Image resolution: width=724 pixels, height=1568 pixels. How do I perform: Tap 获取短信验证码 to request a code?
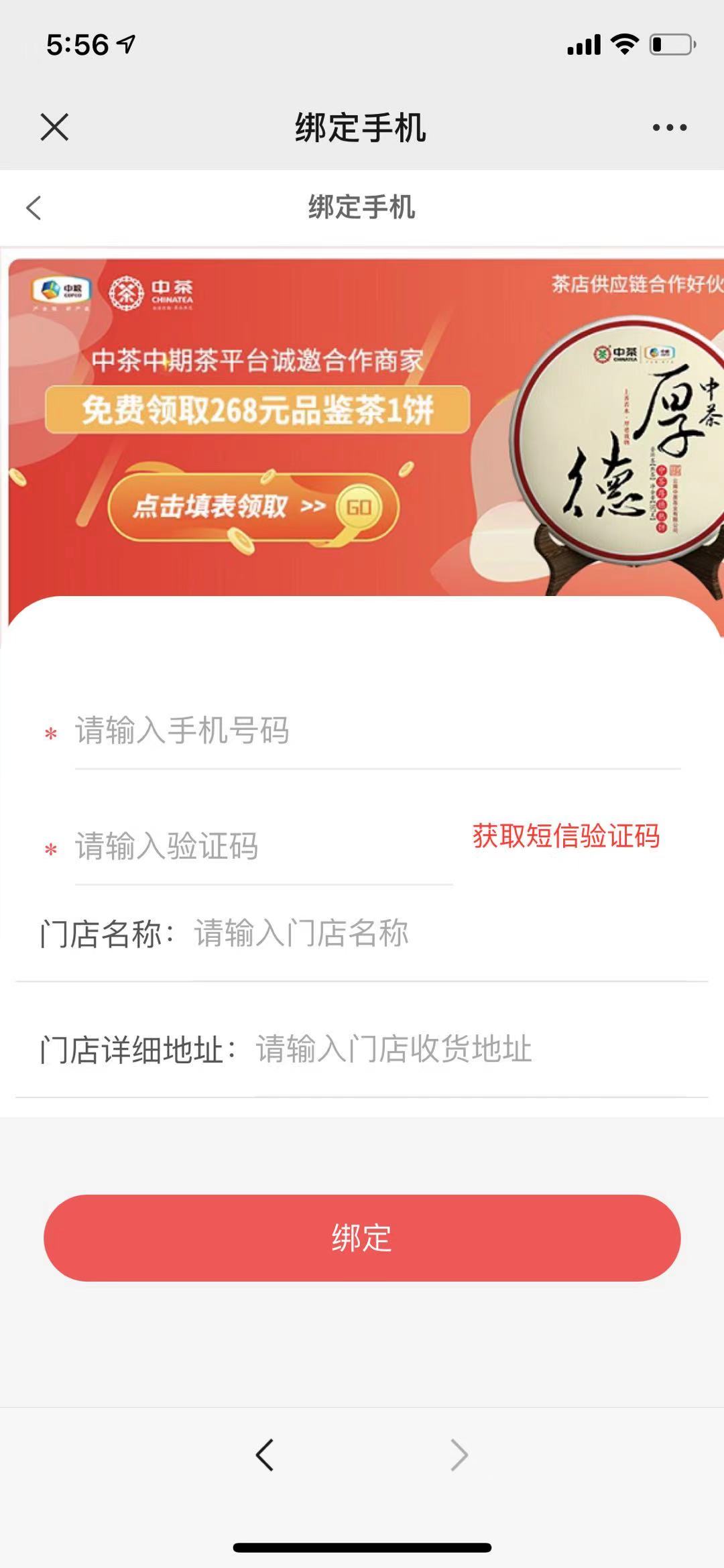566,836
